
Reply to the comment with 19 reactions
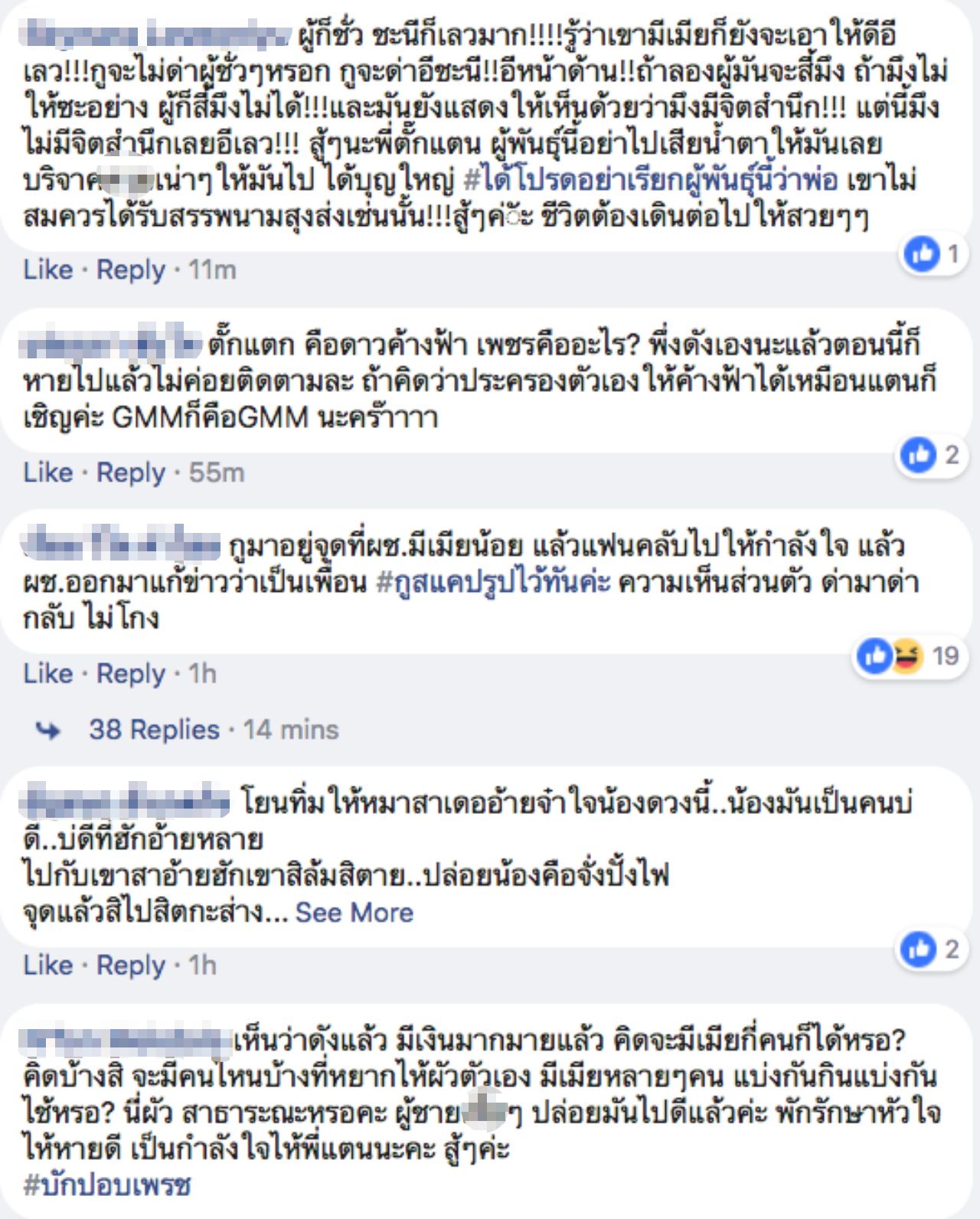(x=130, y=674)
